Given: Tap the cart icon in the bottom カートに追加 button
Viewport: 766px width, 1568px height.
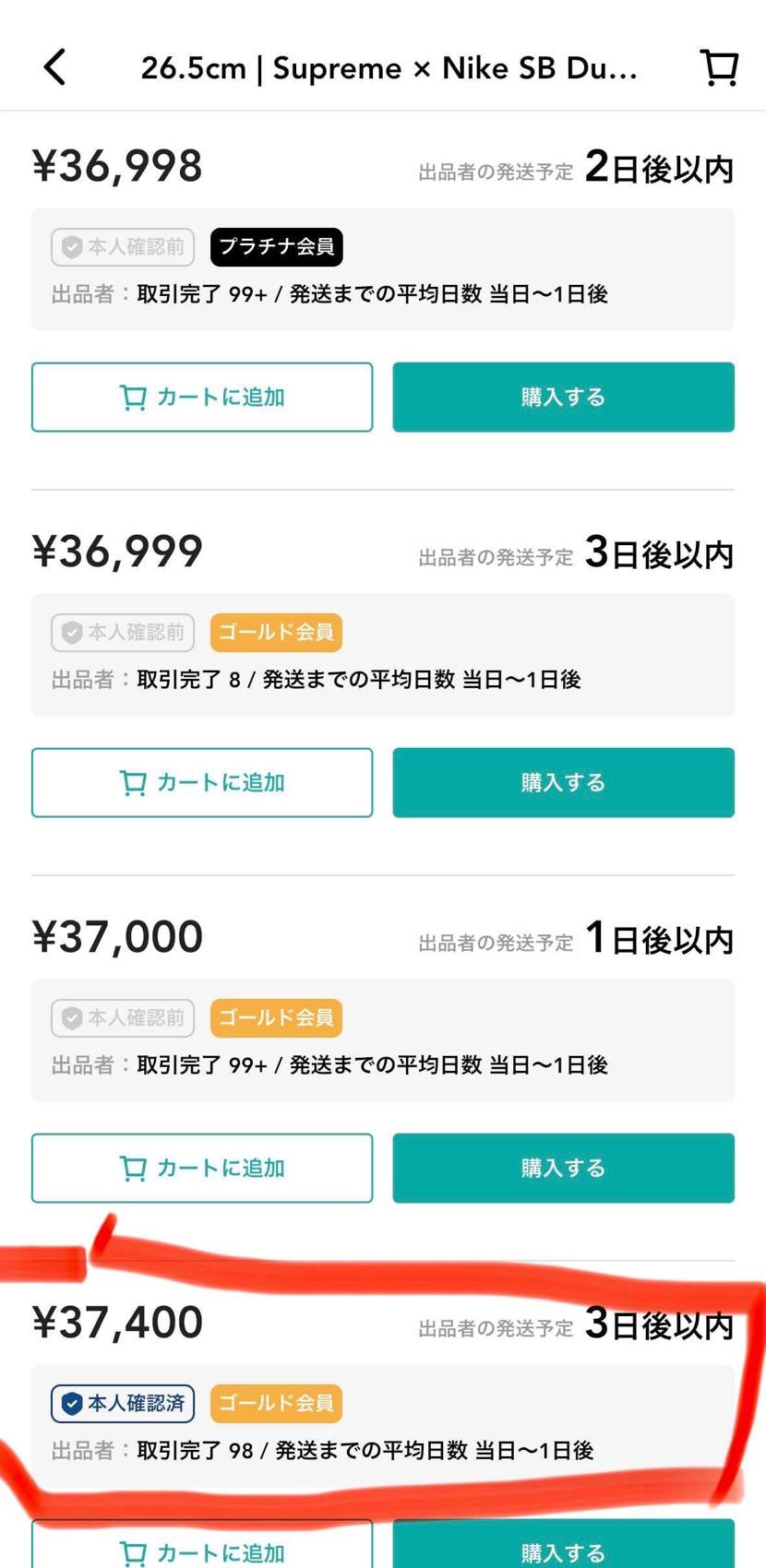Looking at the screenshot, I should coord(135,1552).
